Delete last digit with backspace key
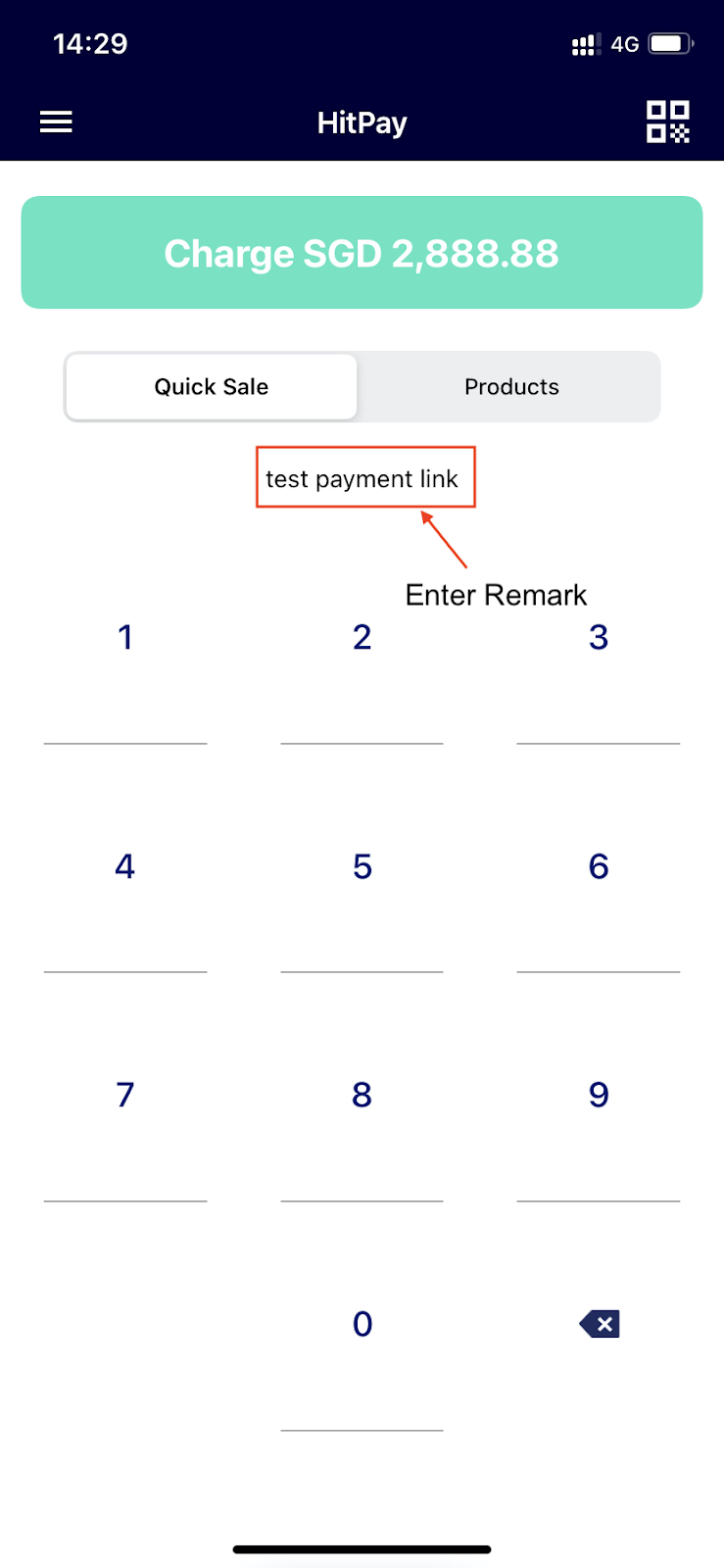724x1568 pixels. (600, 1324)
